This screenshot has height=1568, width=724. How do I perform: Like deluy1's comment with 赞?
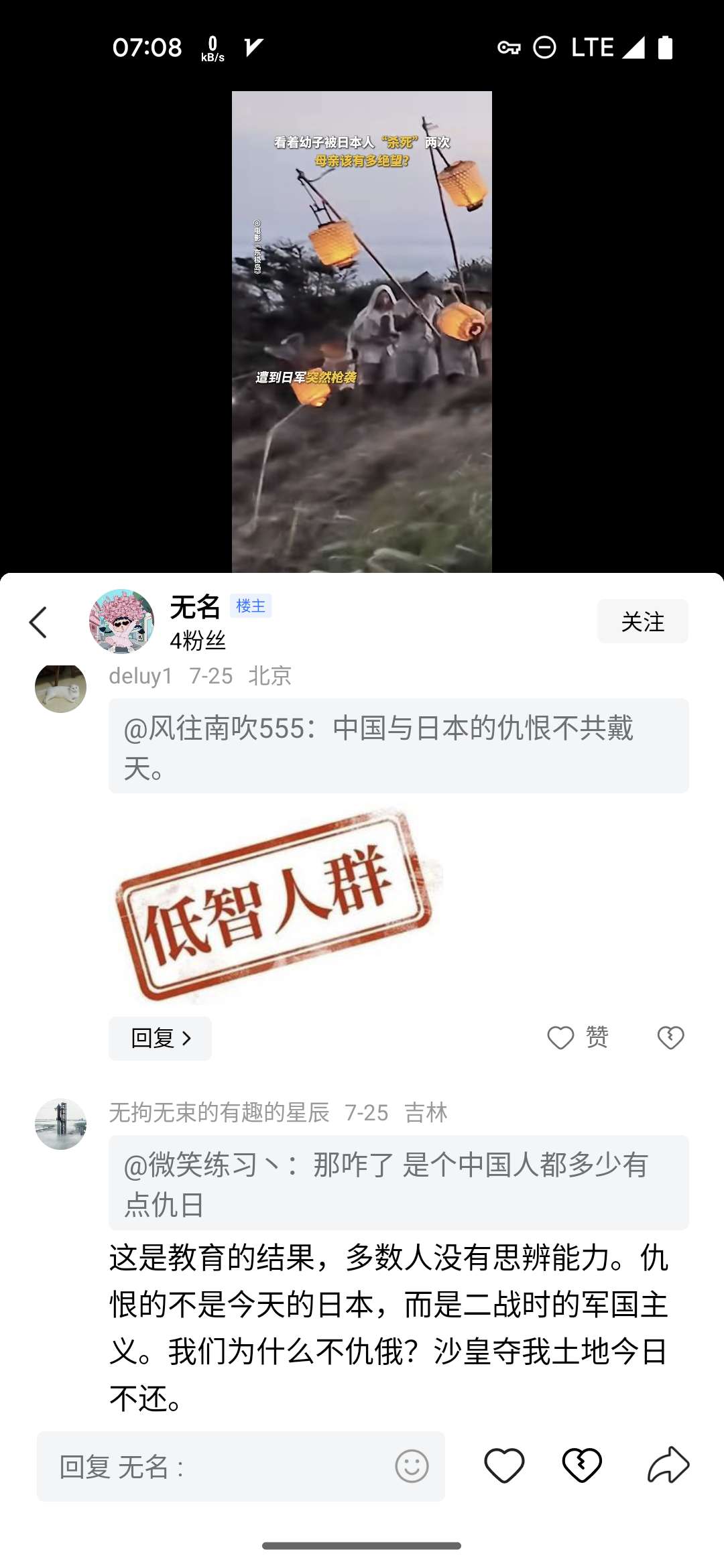tap(577, 1037)
